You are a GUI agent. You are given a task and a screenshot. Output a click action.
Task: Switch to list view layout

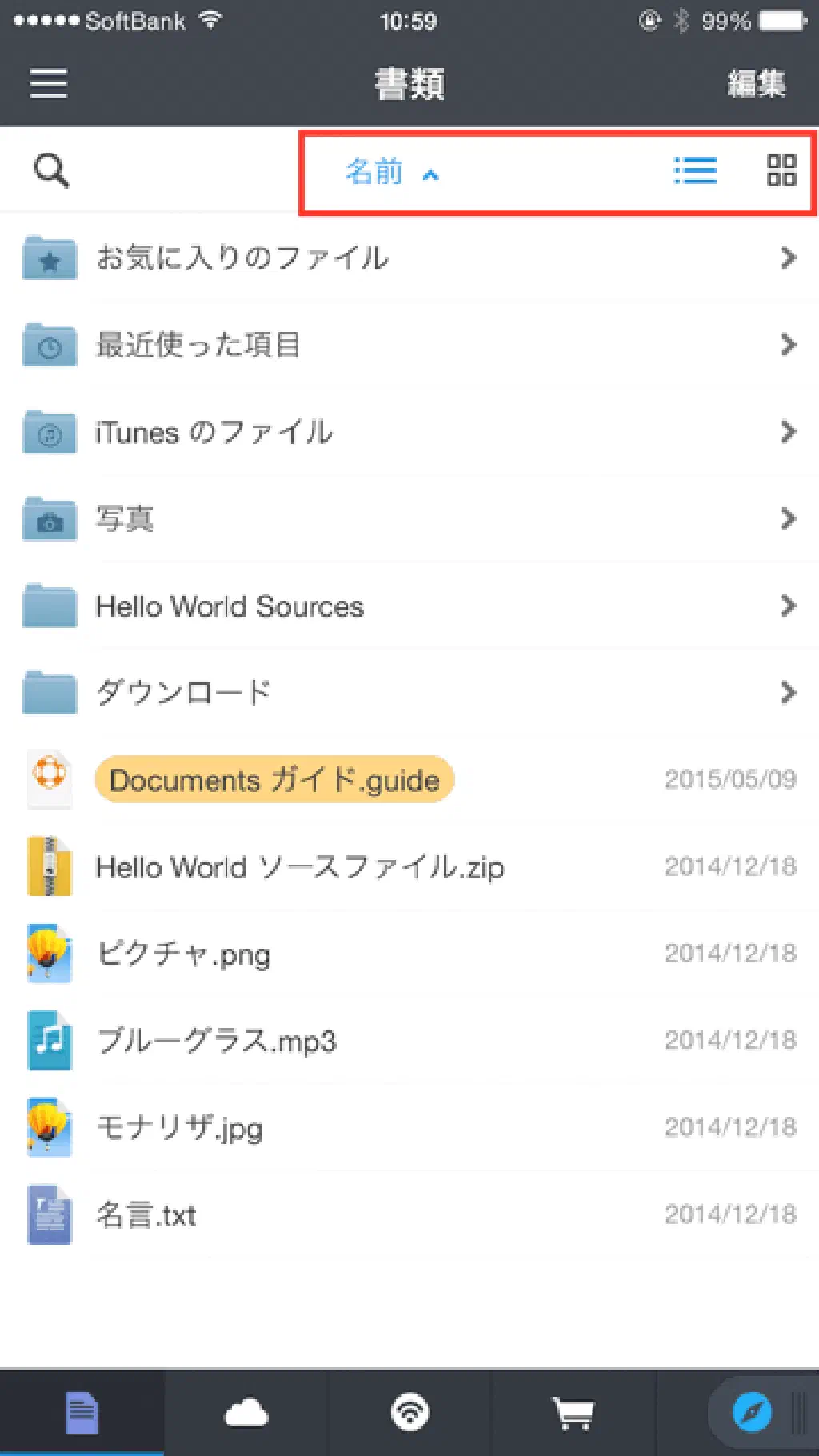pyautogui.click(x=695, y=170)
